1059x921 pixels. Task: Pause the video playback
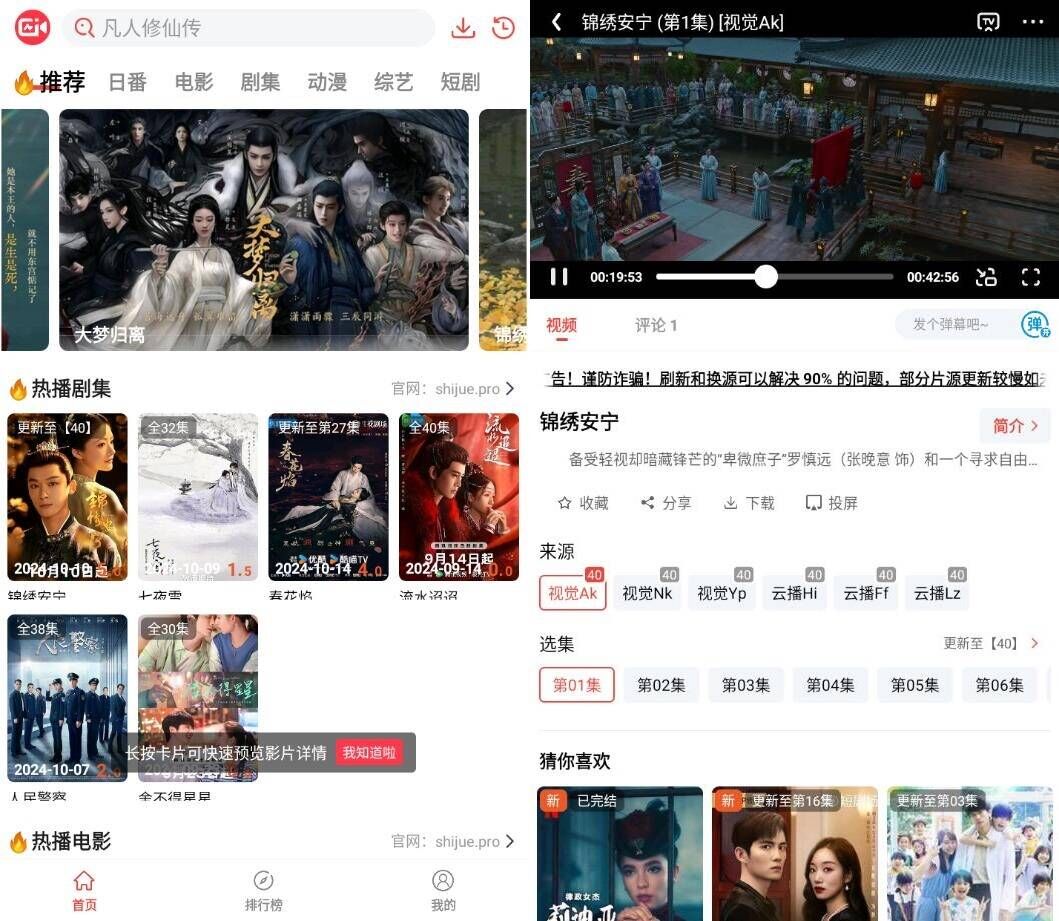[x=559, y=277]
